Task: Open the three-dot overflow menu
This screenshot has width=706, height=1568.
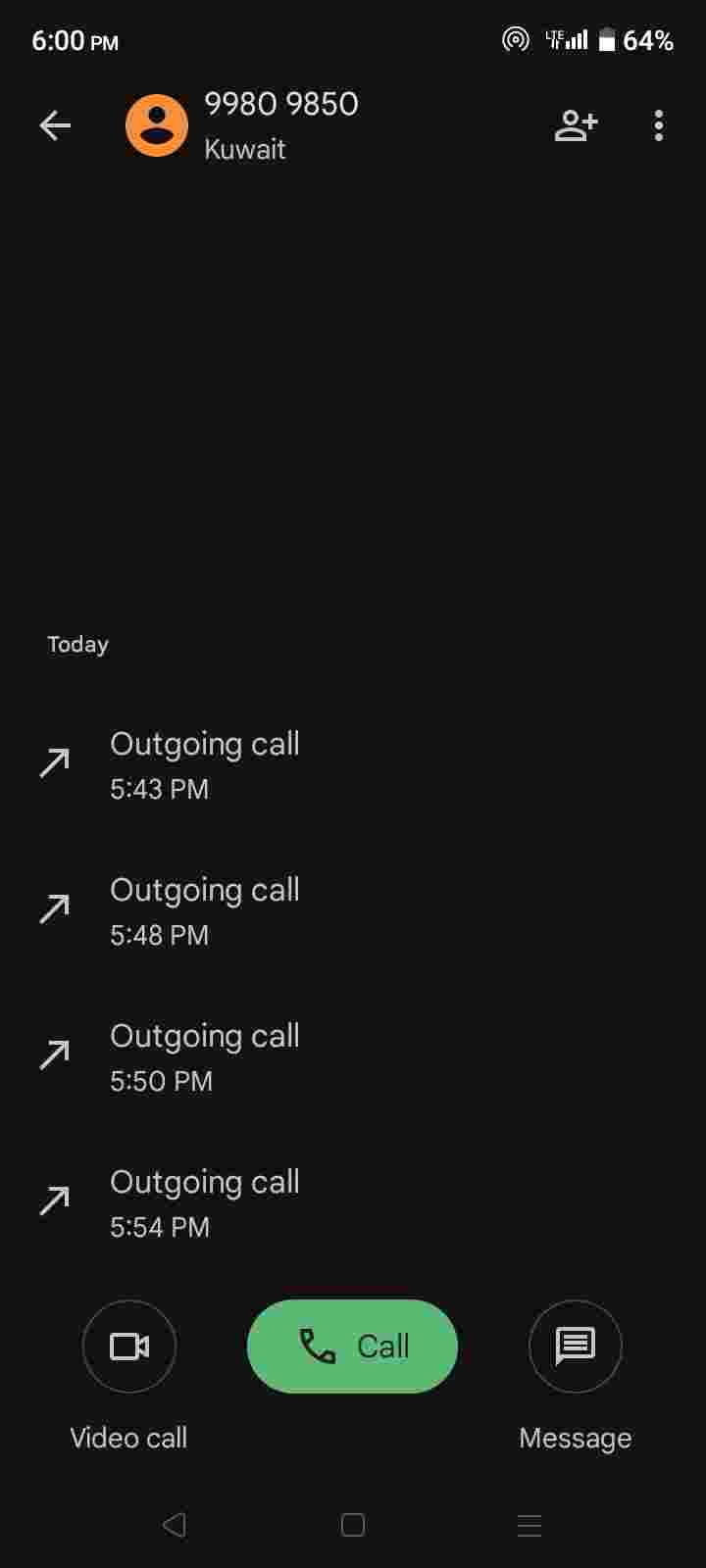Action: (x=658, y=125)
